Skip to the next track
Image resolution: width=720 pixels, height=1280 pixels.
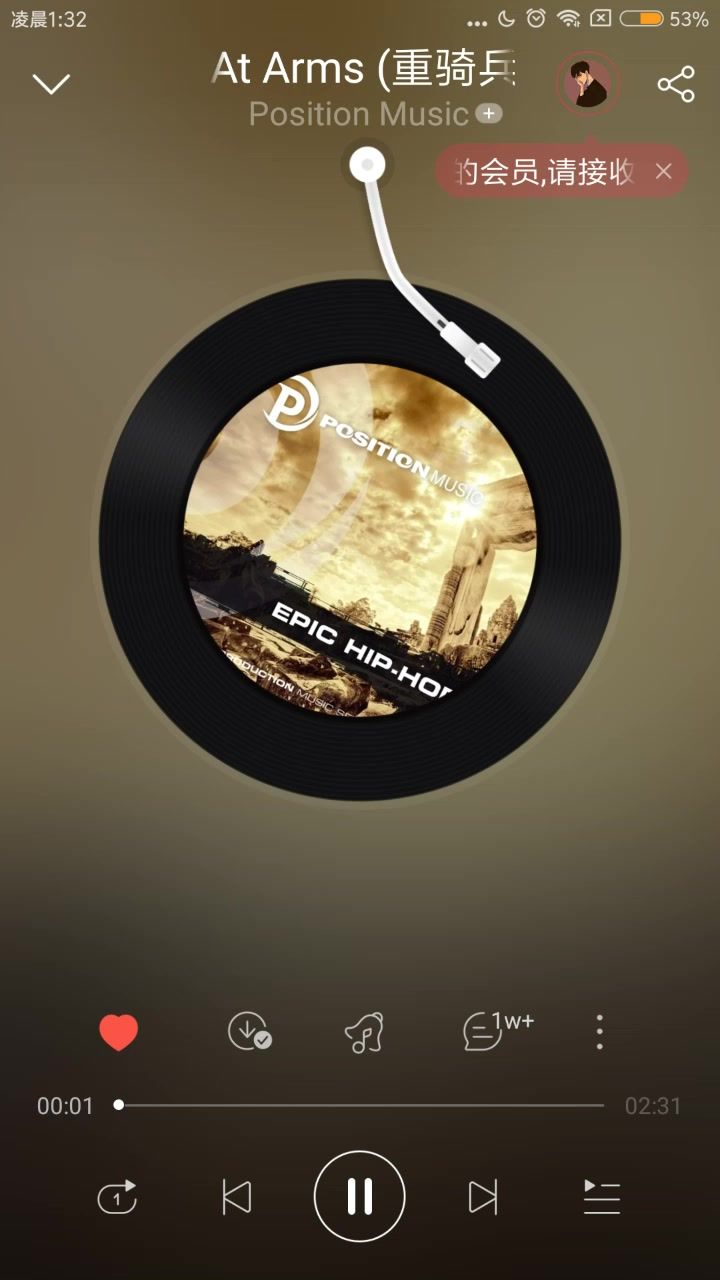point(483,1197)
